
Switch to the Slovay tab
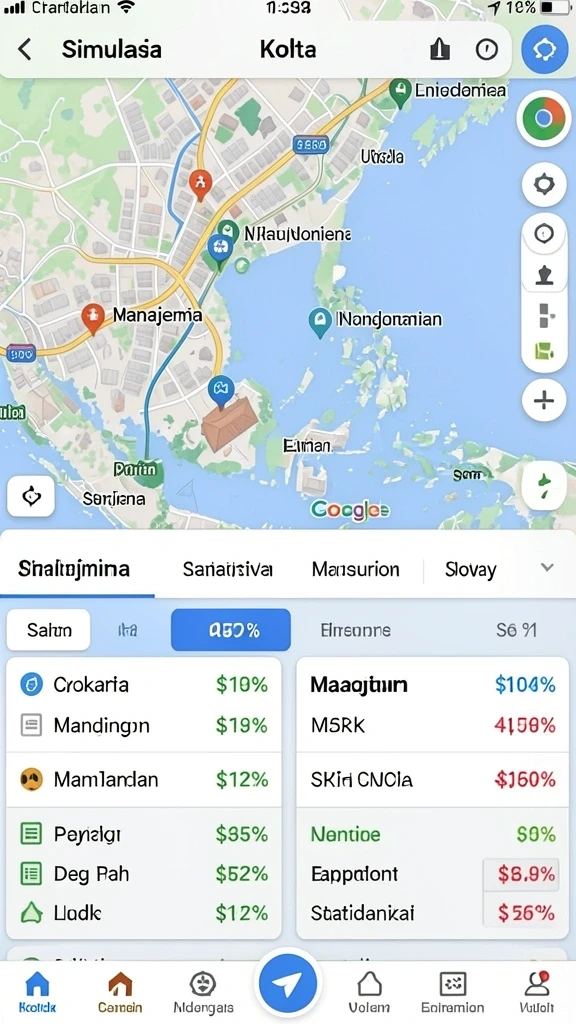470,569
